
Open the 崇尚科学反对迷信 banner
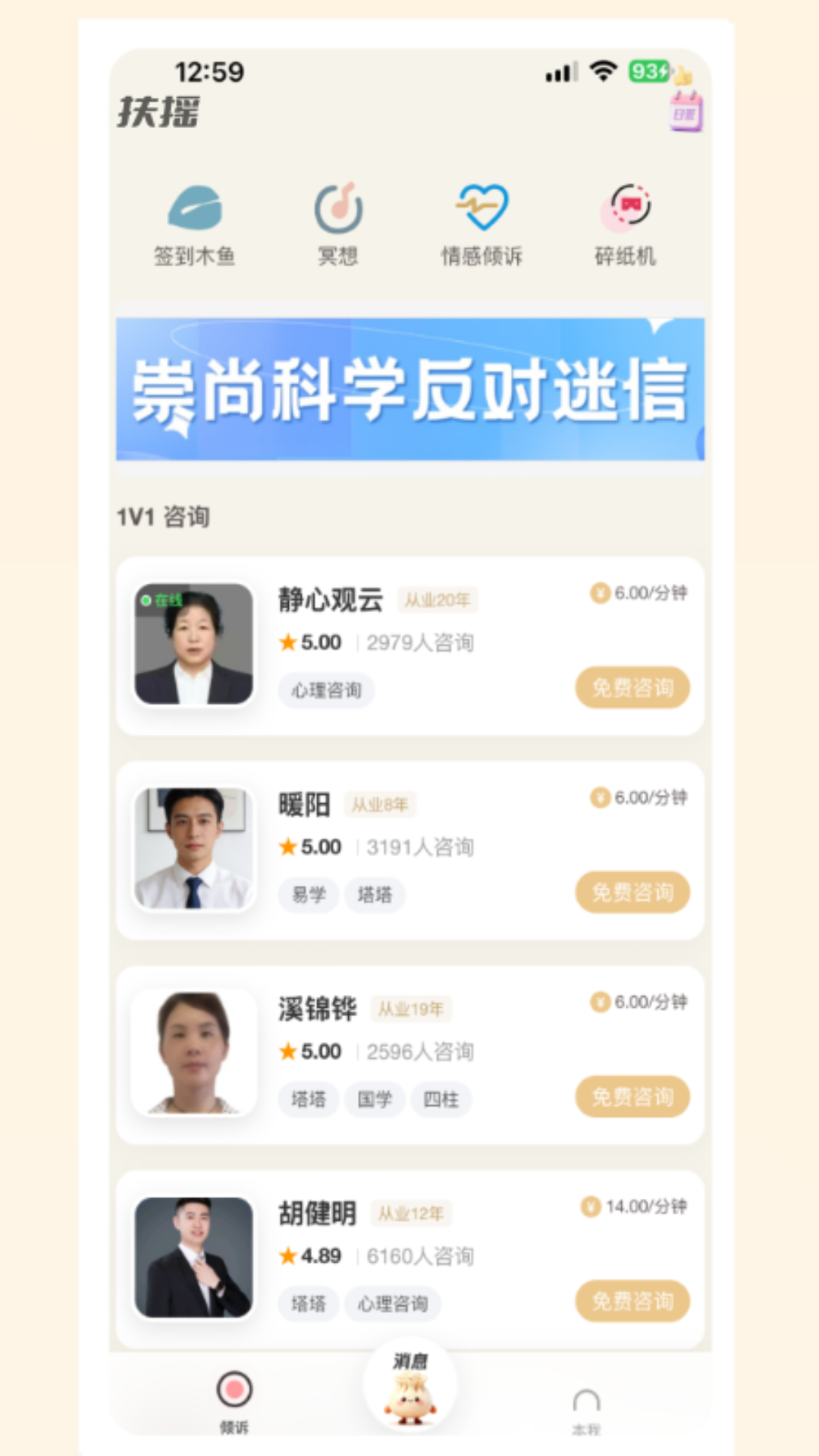point(409,389)
